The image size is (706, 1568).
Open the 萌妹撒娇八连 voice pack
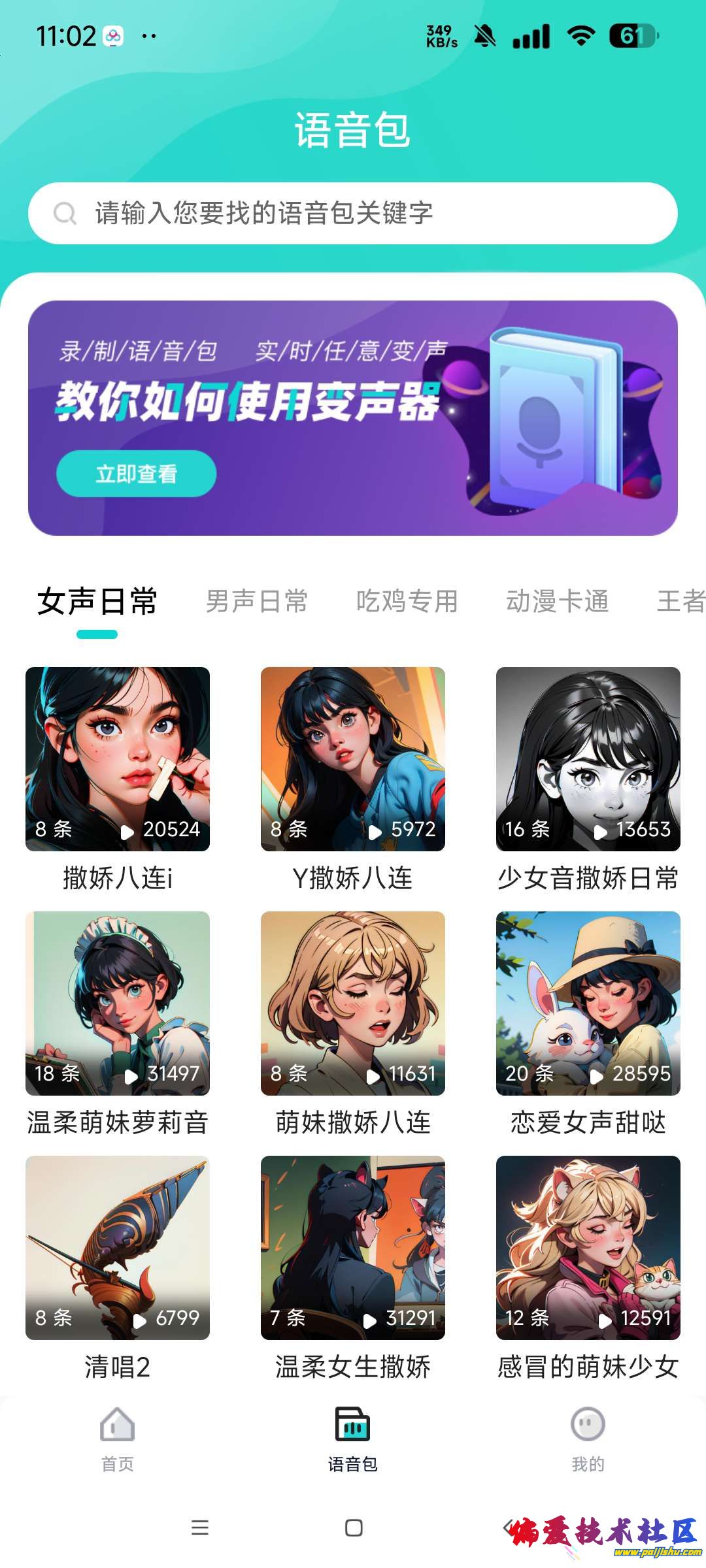point(353,1003)
